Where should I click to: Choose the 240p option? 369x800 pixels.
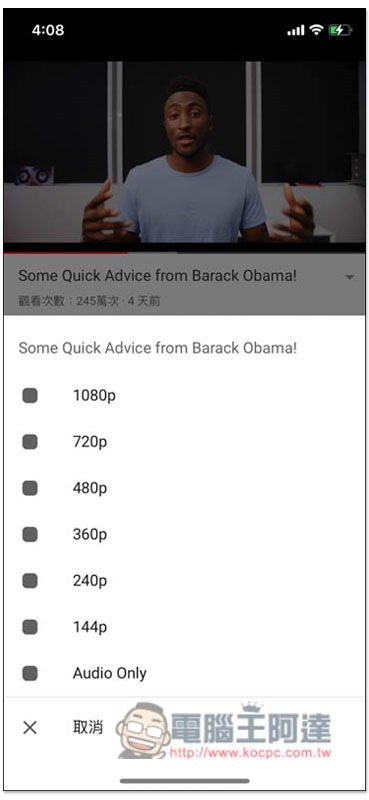click(184, 581)
